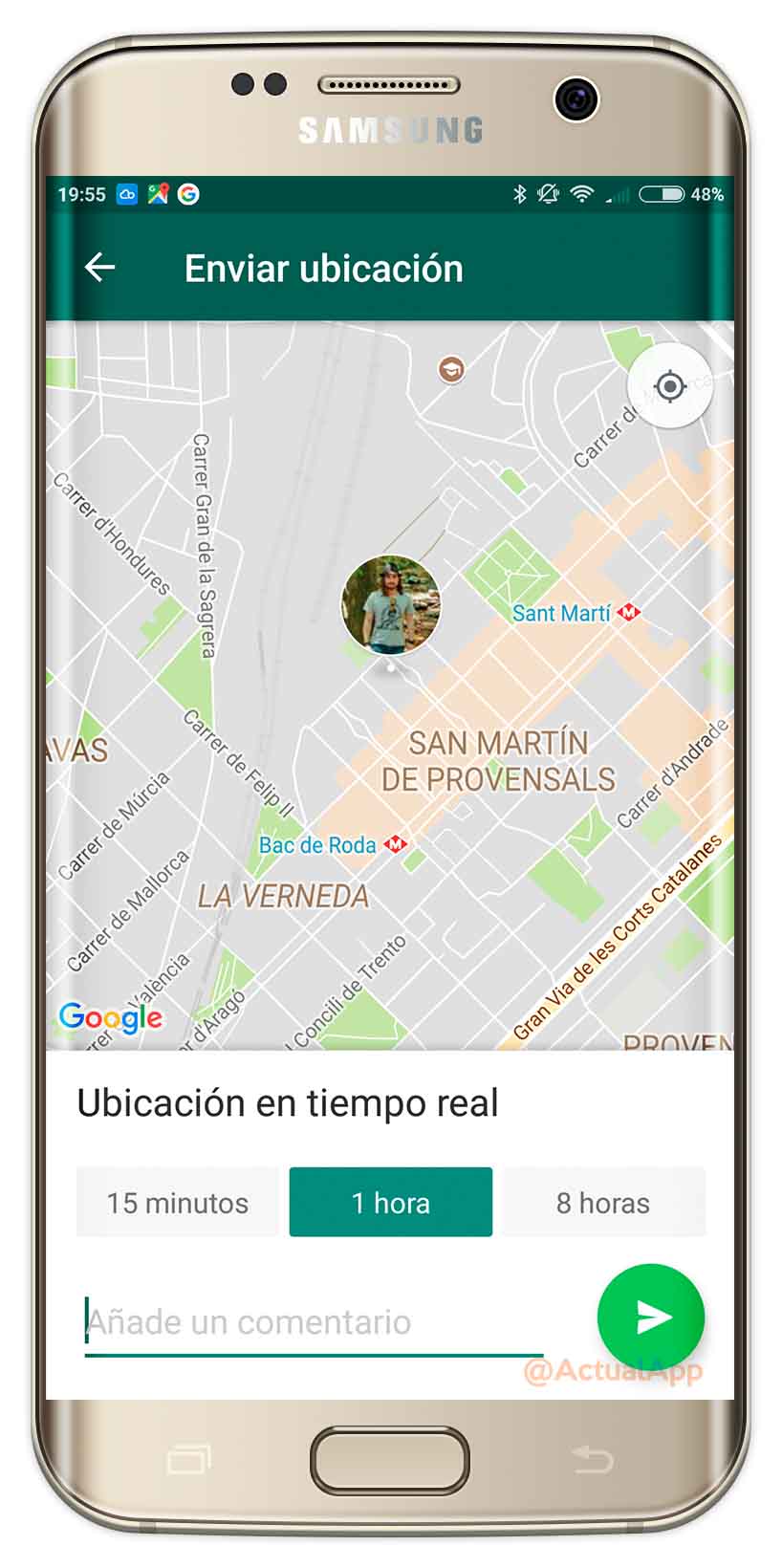782x1568 pixels.
Task: Center the map on my location
Action: point(670,386)
